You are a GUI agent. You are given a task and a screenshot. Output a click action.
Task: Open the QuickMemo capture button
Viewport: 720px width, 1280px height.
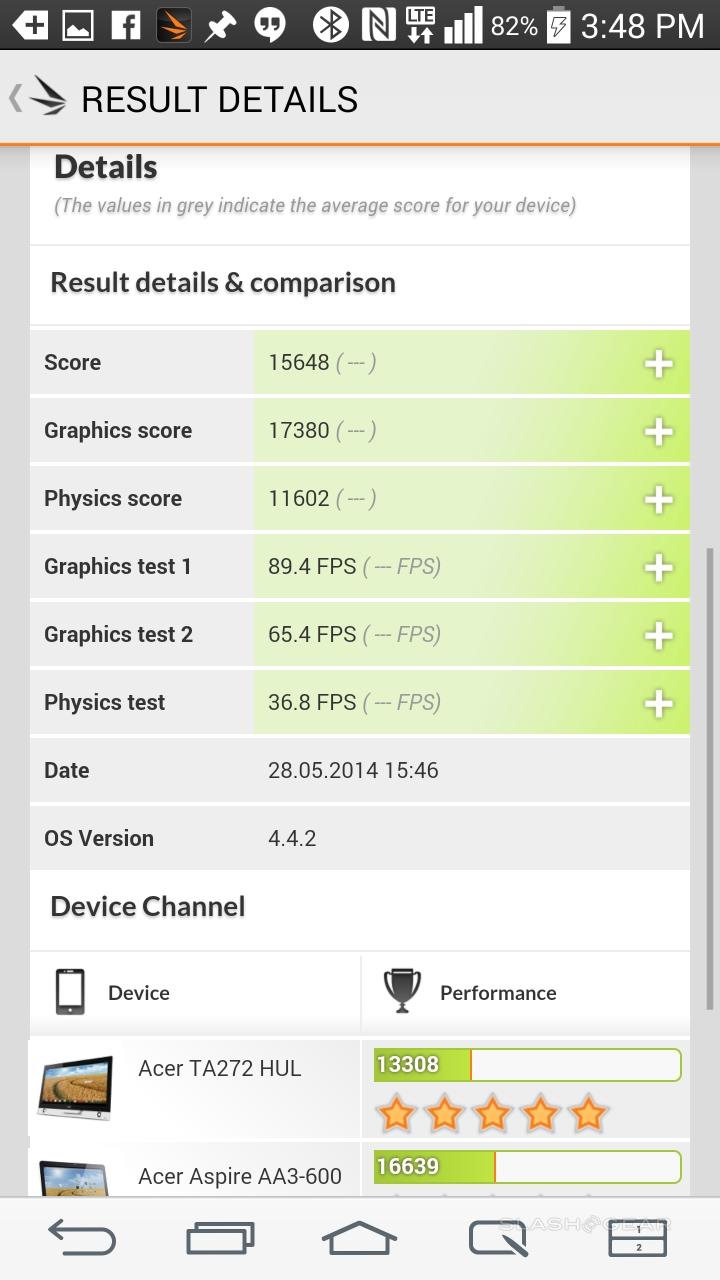pyautogui.click(x=498, y=1239)
